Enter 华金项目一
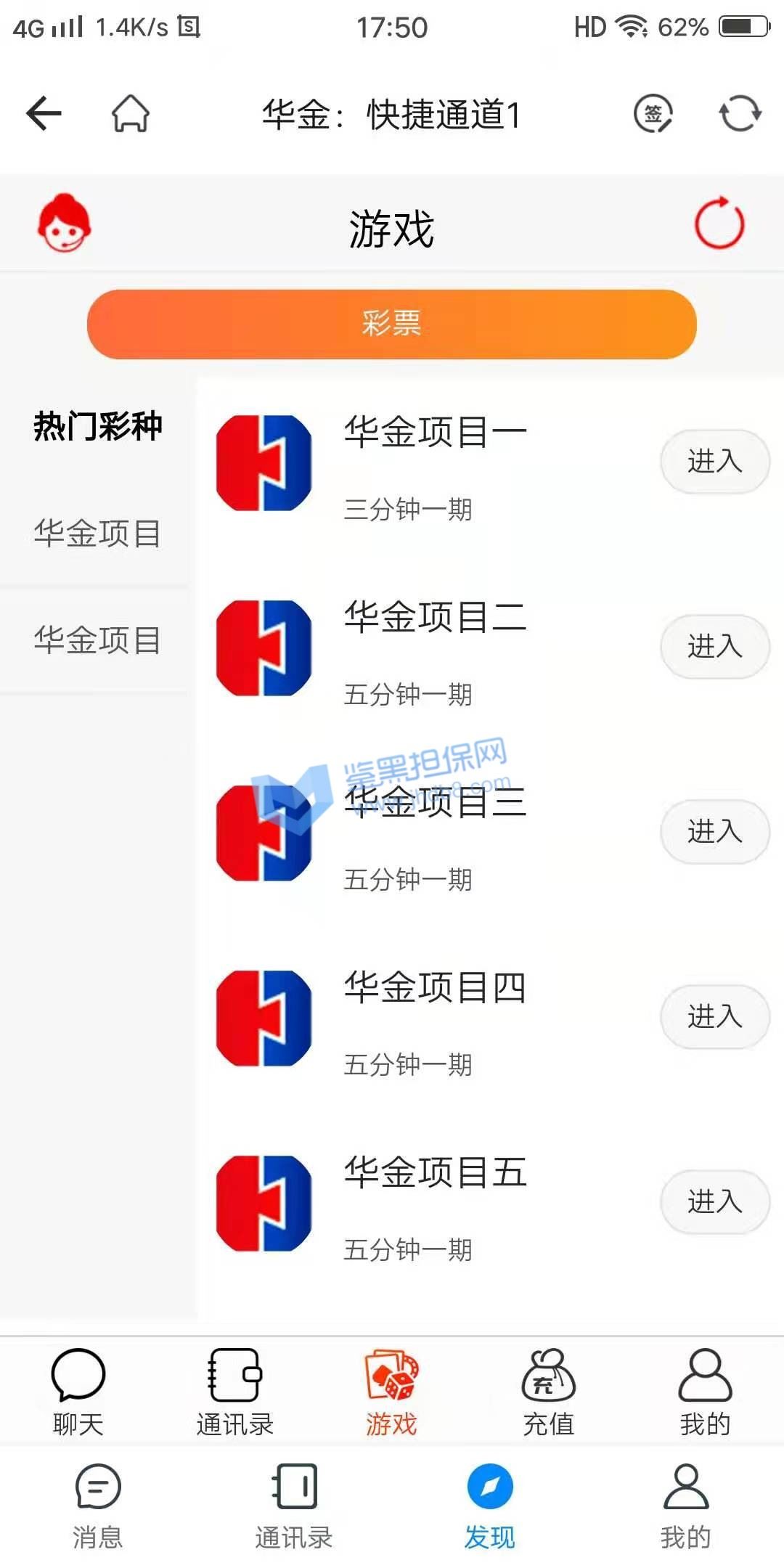784x1568 pixels. point(714,462)
